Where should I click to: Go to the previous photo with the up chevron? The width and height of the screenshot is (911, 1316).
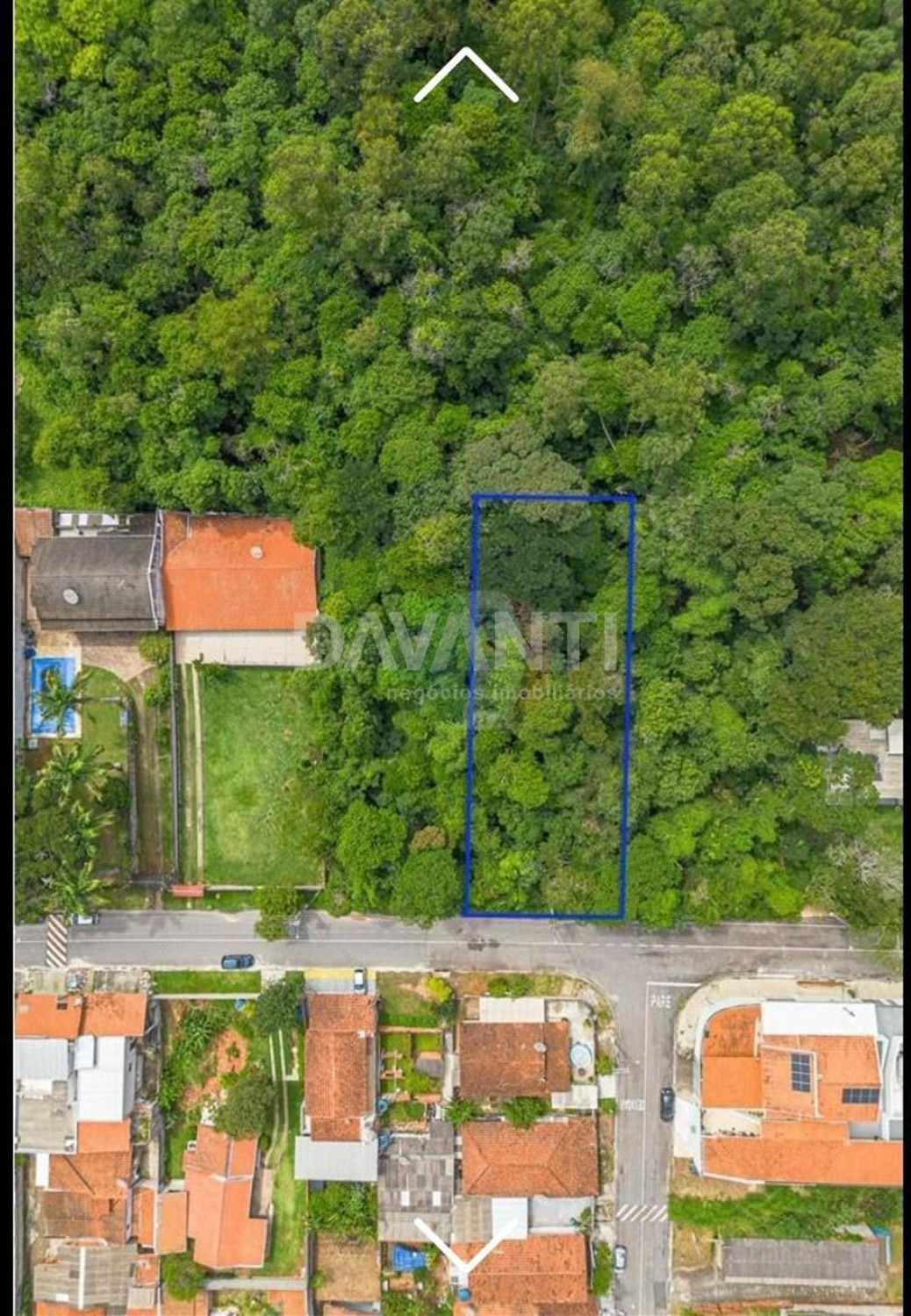465,77
